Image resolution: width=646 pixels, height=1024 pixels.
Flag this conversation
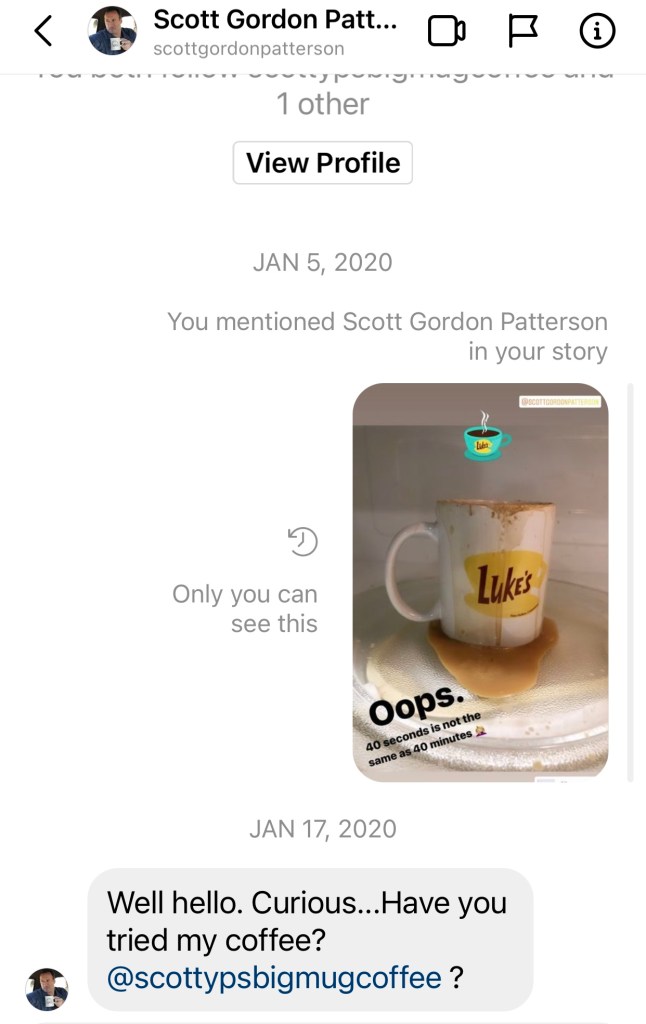tap(522, 32)
